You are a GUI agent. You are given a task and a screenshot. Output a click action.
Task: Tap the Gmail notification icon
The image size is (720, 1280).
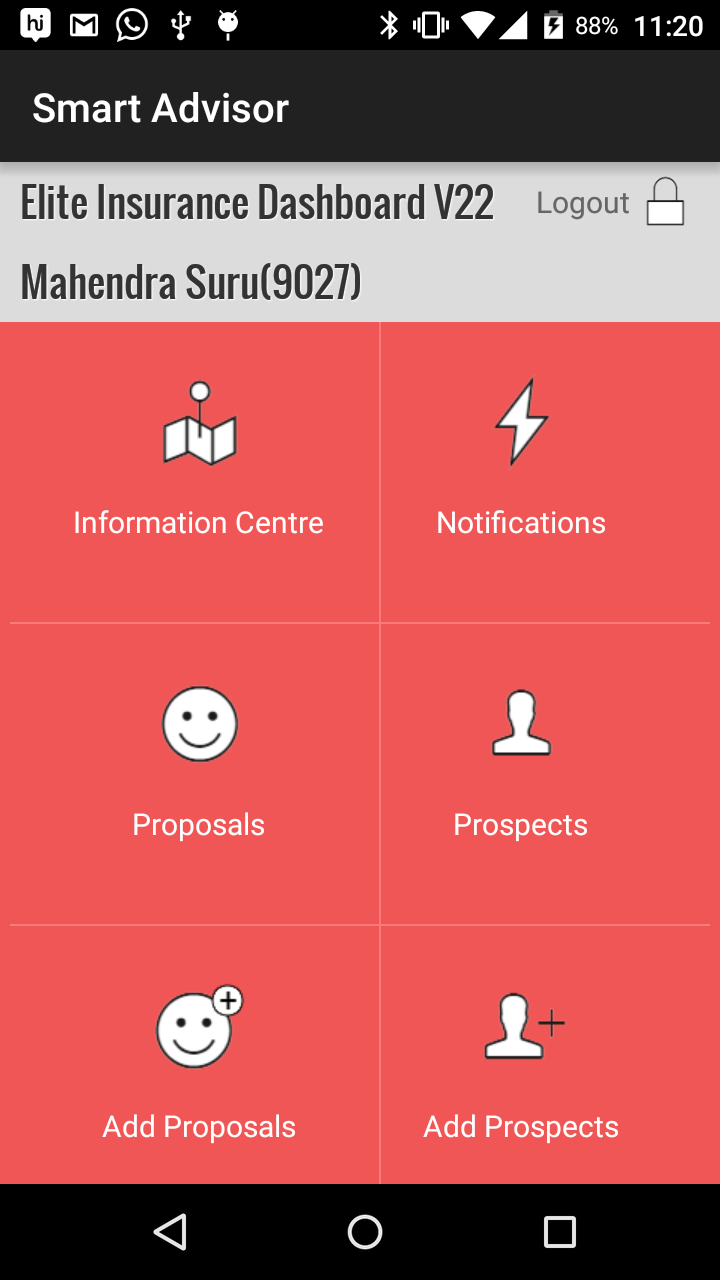click(x=82, y=25)
